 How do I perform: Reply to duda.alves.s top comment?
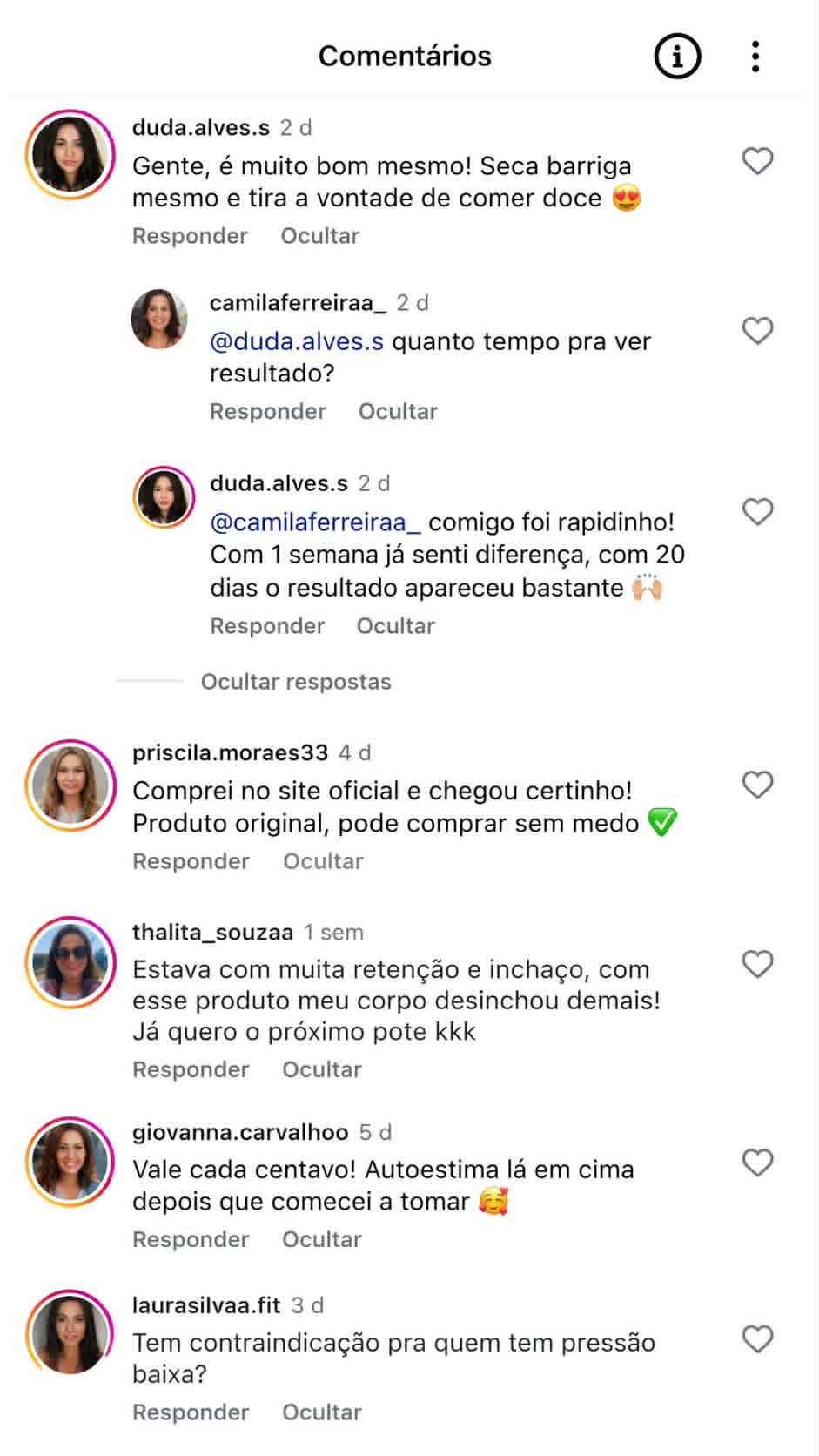coord(190,236)
